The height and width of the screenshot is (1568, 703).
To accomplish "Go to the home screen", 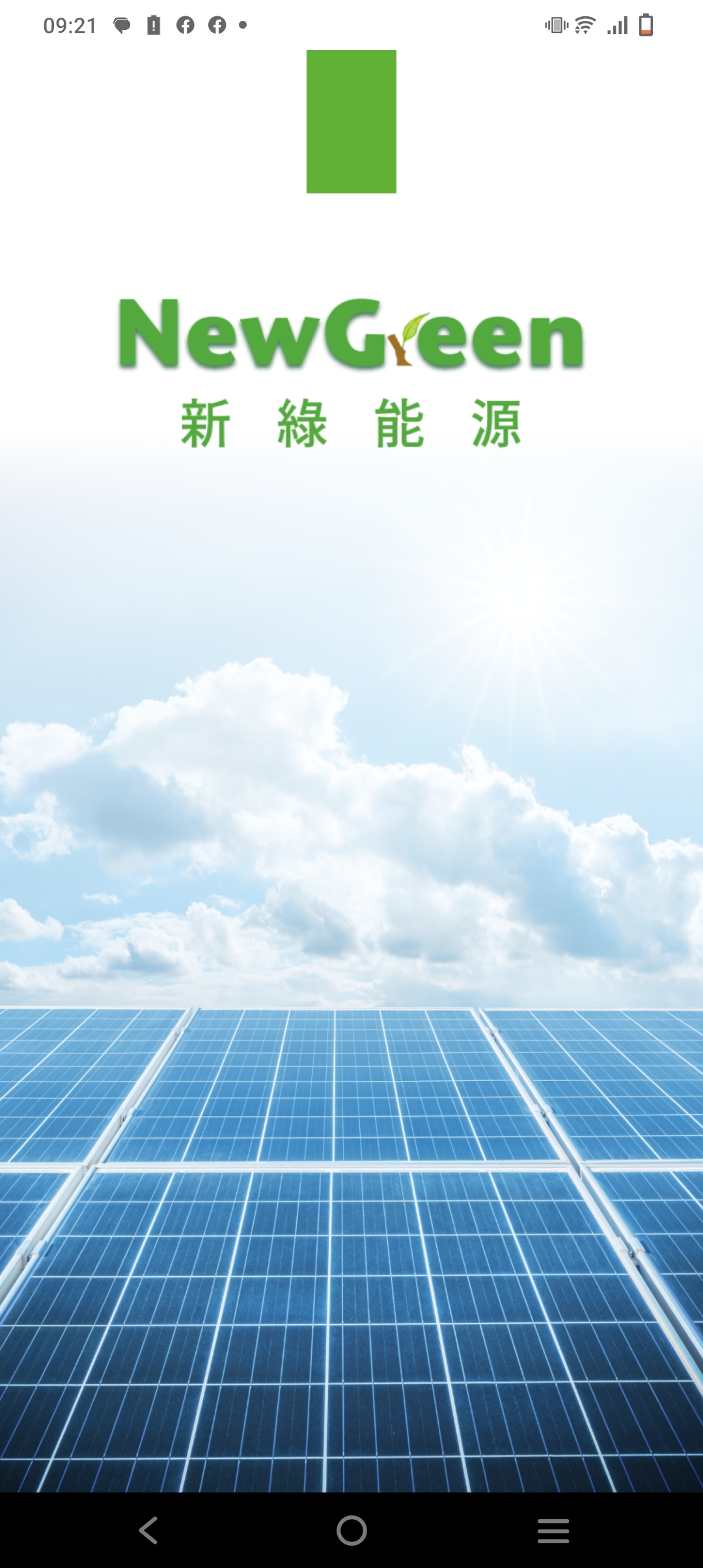I will (351, 1530).
